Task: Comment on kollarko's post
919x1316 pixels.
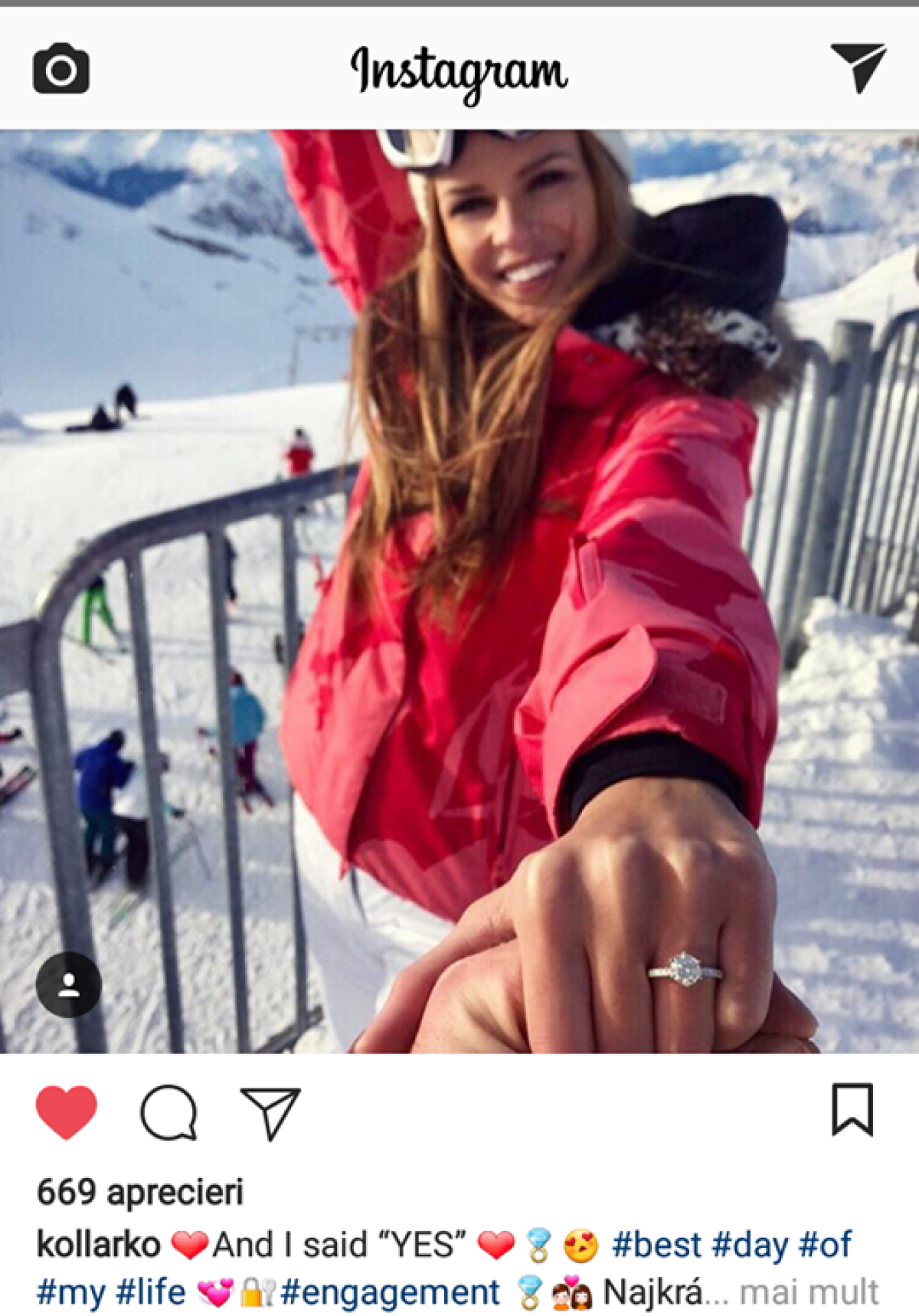Action: (x=168, y=1112)
